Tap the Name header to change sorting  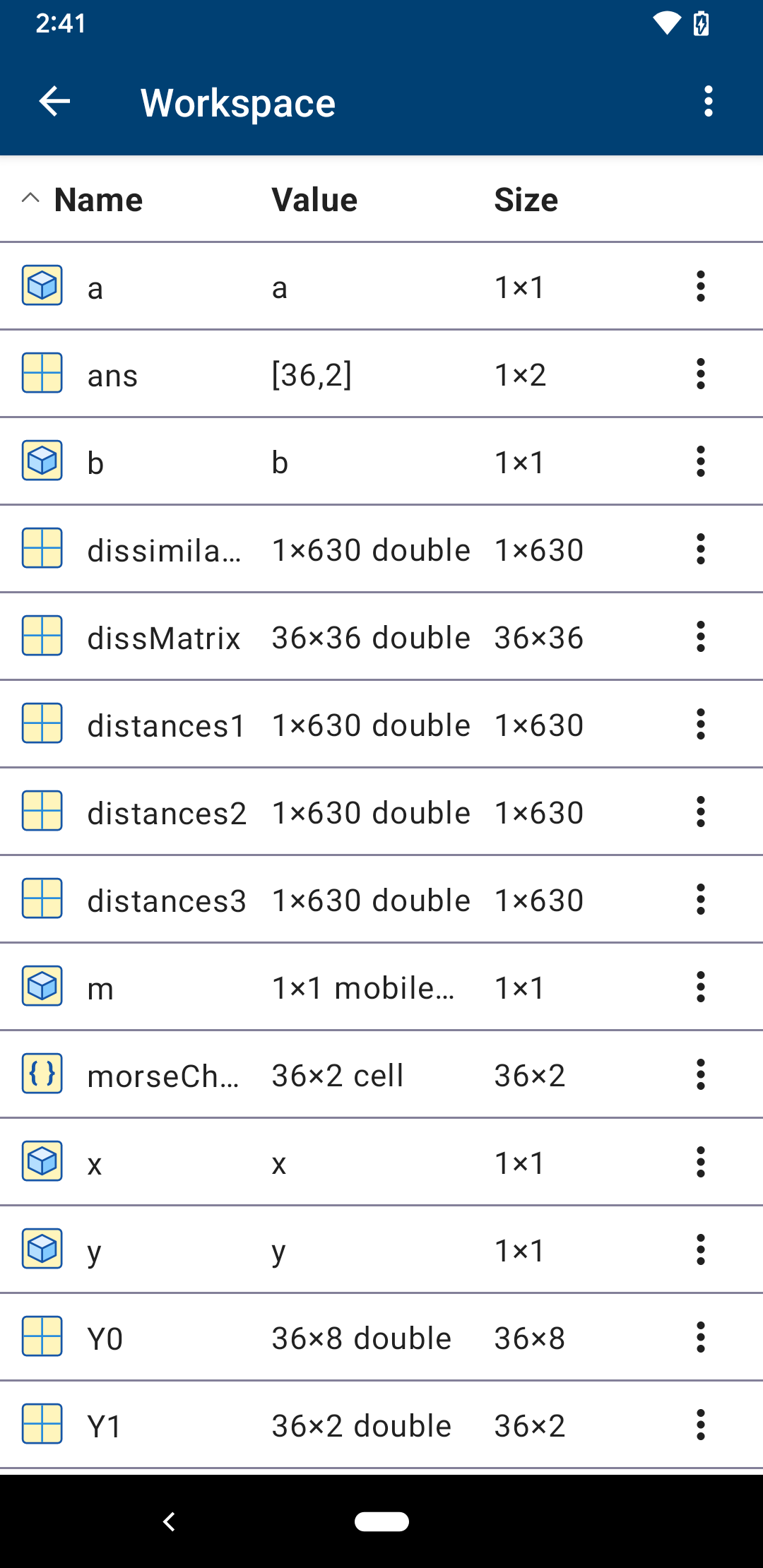coord(97,199)
